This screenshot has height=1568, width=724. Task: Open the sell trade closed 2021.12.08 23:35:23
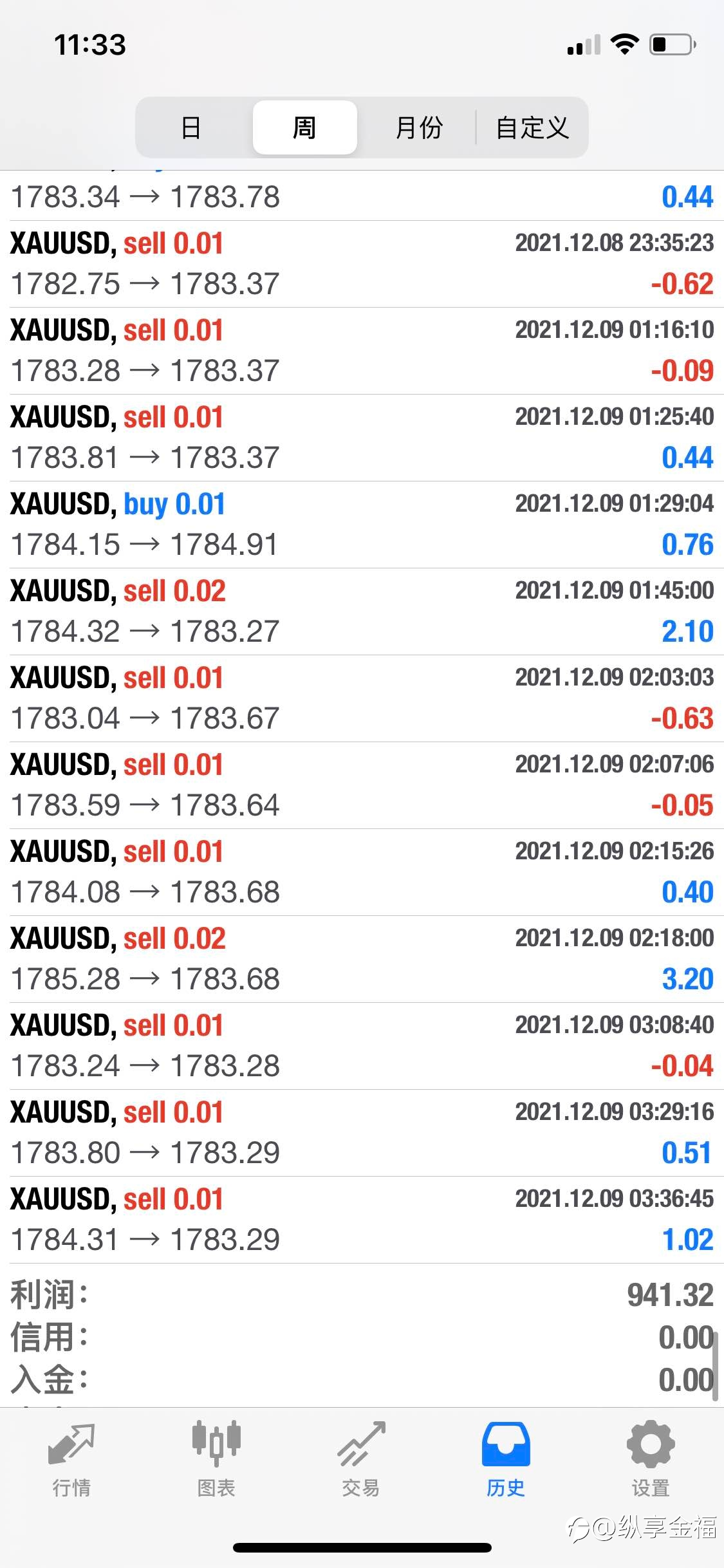[362, 264]
